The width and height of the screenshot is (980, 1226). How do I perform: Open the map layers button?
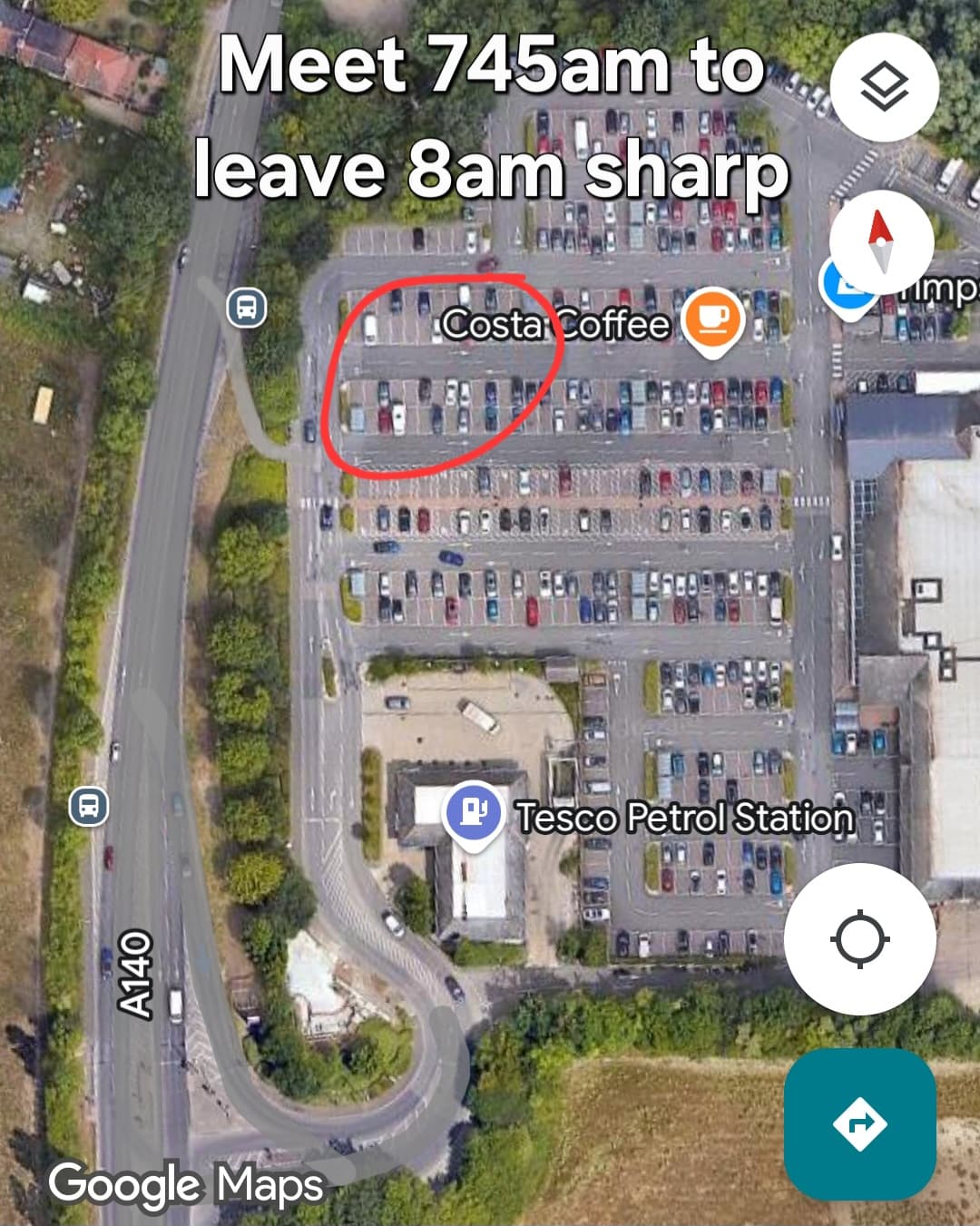tap(883, 88)
